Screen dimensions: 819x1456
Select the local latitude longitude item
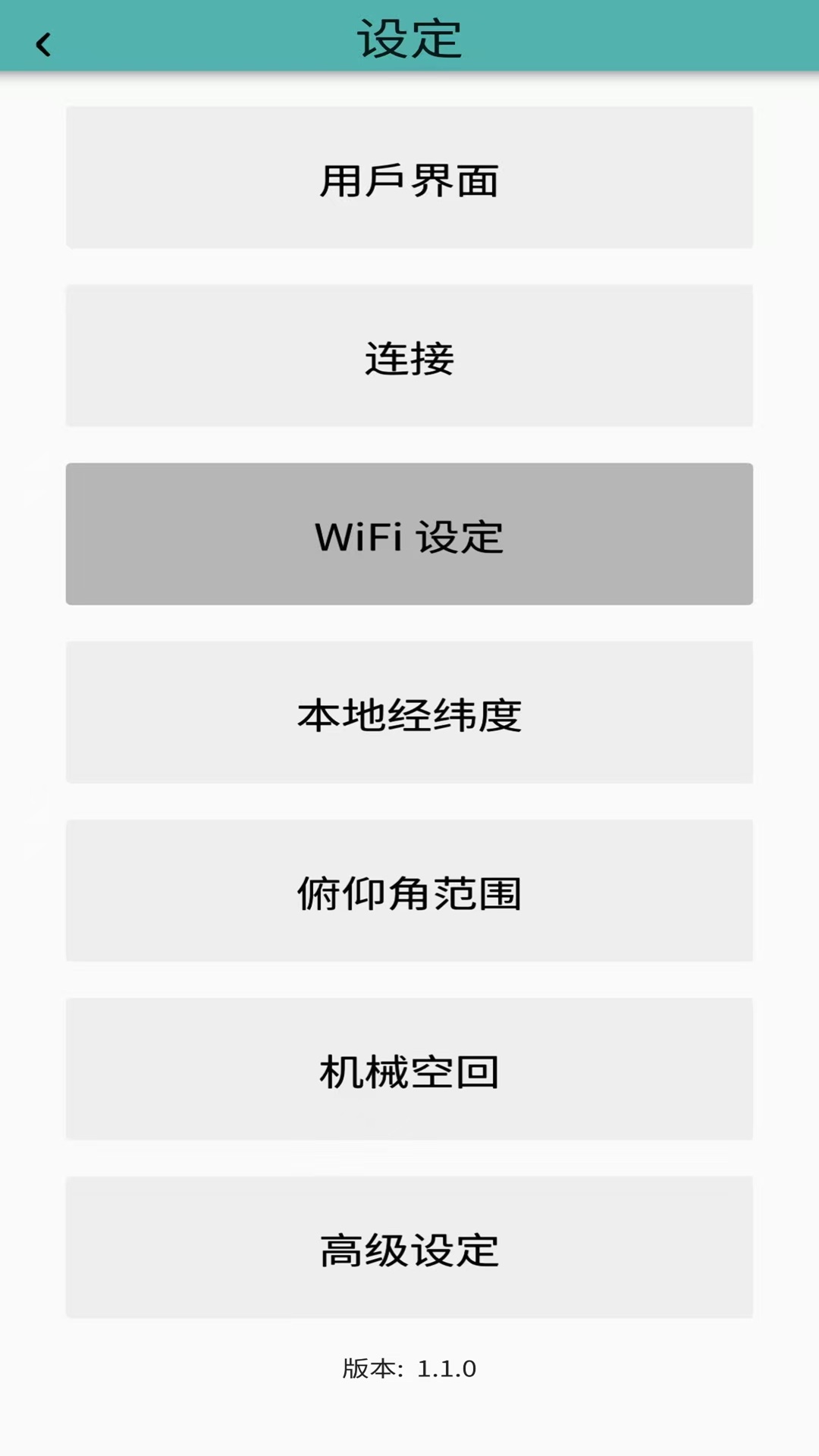point(409,713)
